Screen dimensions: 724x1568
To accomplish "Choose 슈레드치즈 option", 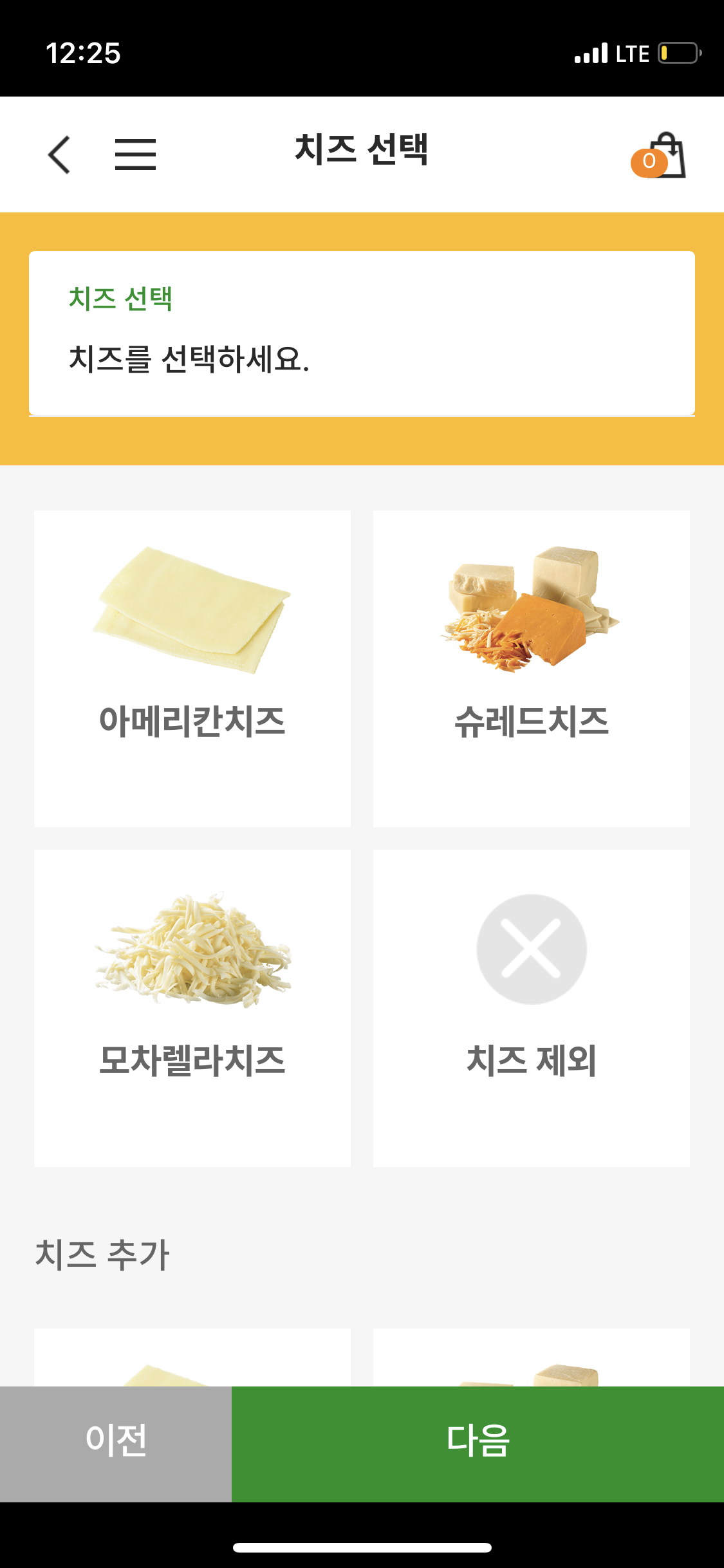I will click(x=531, y=668).
